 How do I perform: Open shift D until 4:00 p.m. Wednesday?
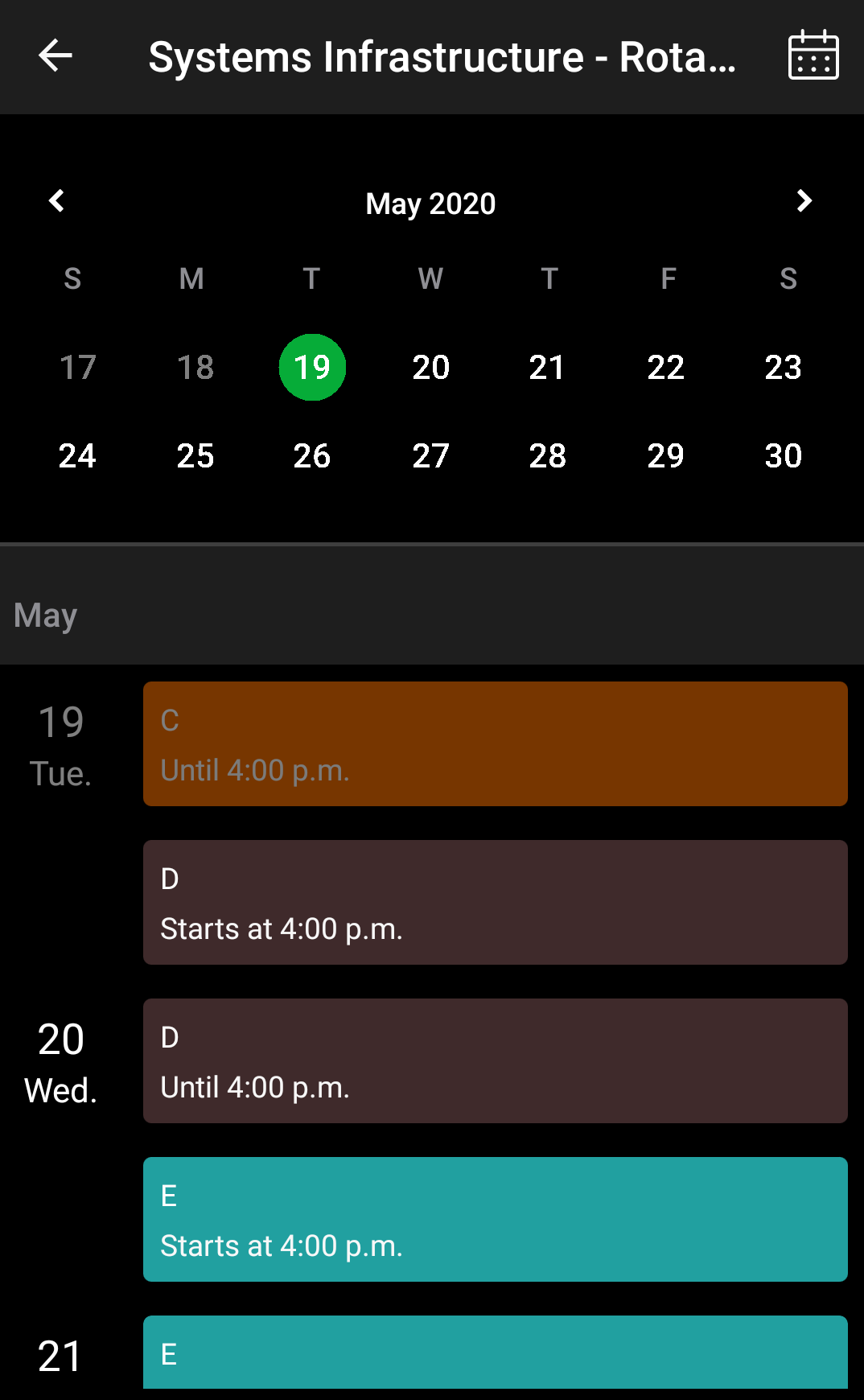click(495, 1060)
